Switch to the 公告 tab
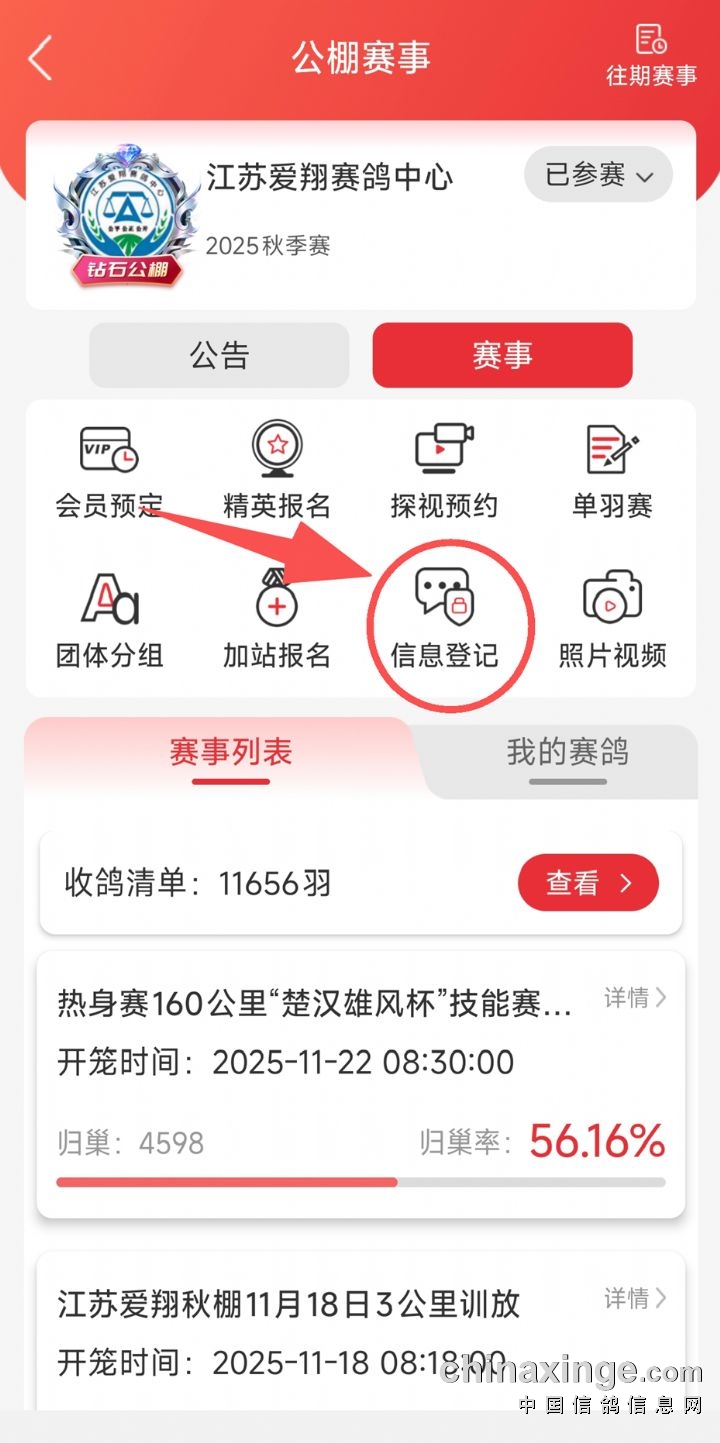Image resolution: width=720 pixels, height=1443 pixels. click(x=219, y=355)
